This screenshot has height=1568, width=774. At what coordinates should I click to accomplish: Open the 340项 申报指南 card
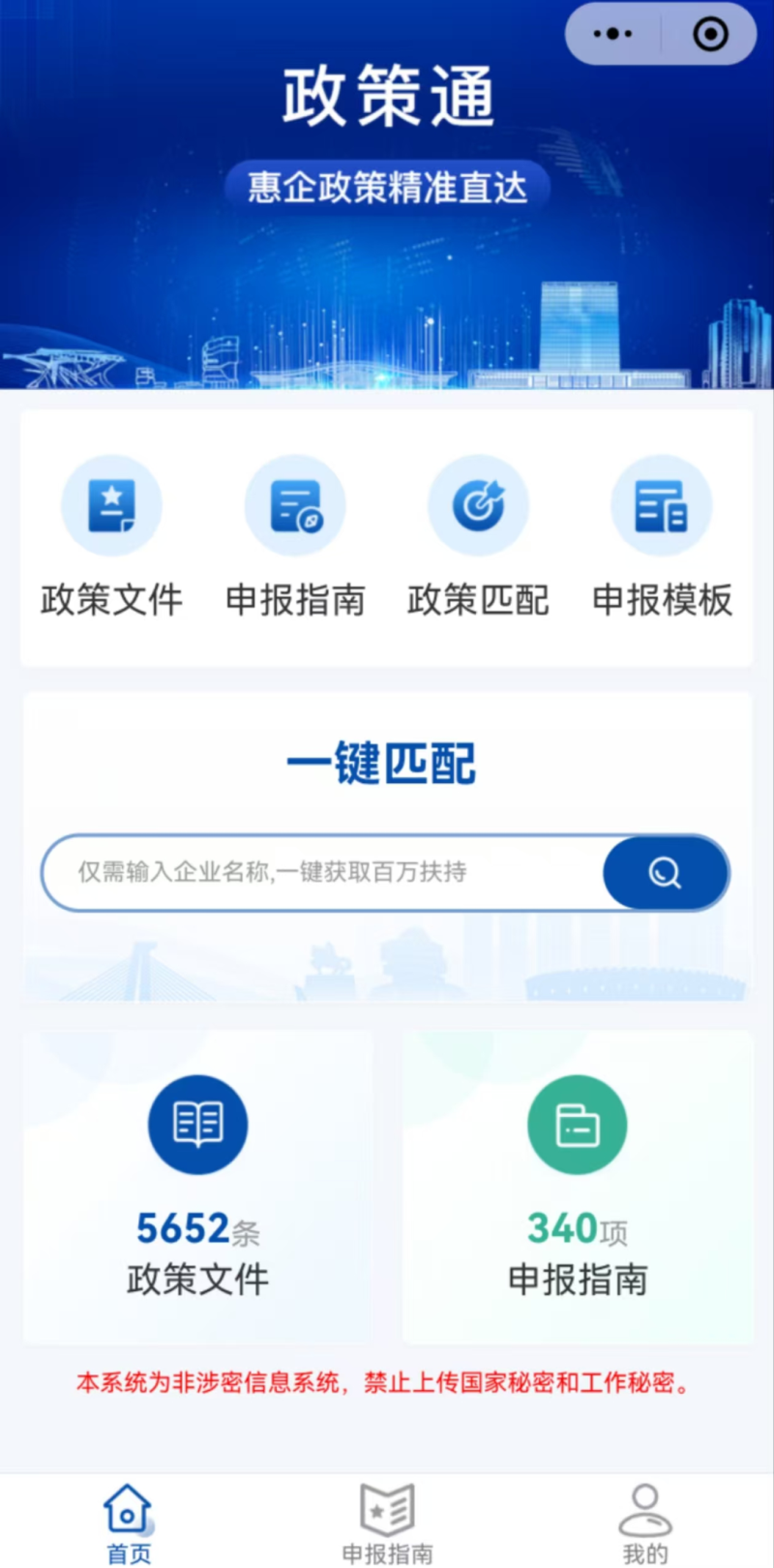[578, 1187]
